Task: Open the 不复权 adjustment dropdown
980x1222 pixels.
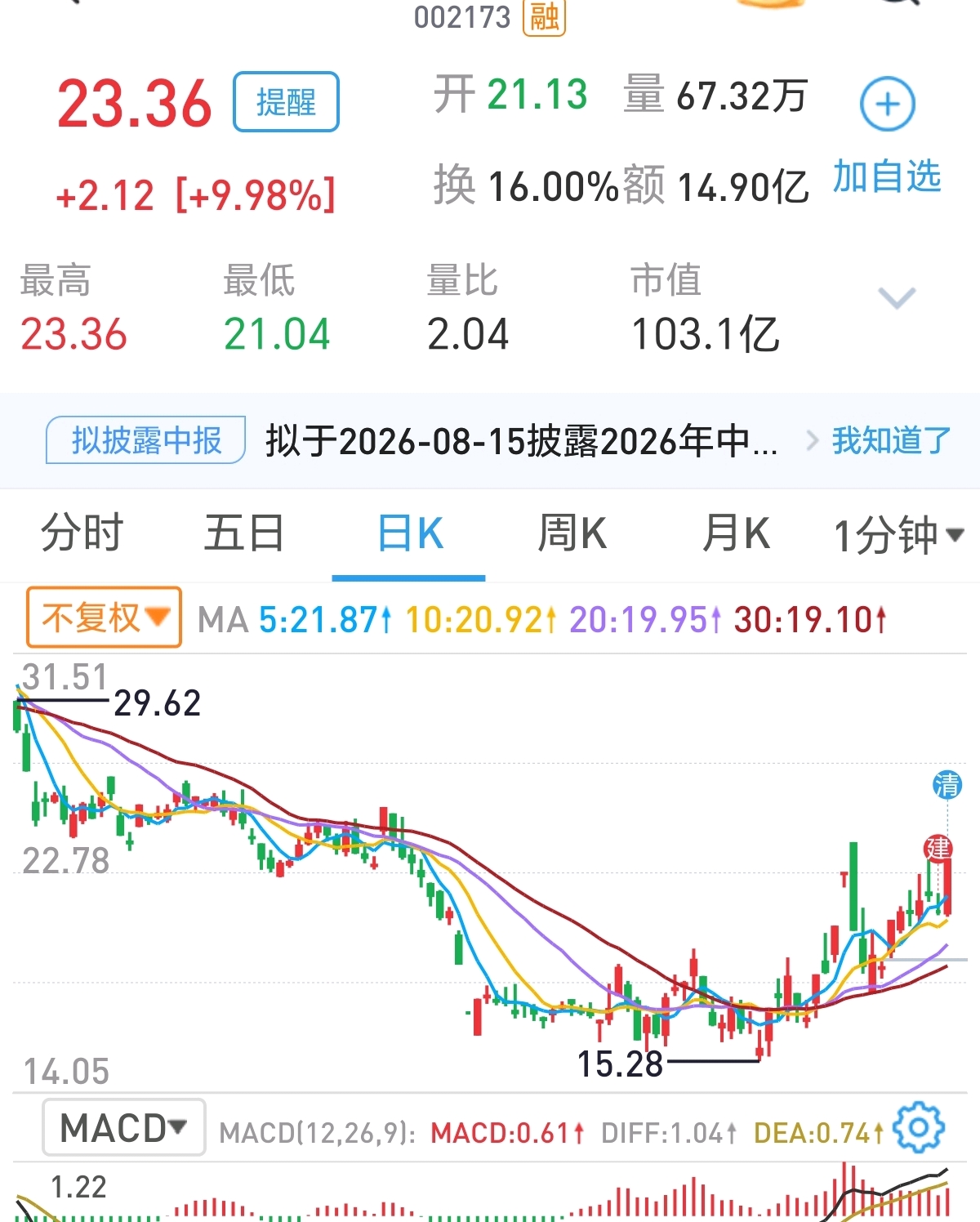Action: click(104, 618)
